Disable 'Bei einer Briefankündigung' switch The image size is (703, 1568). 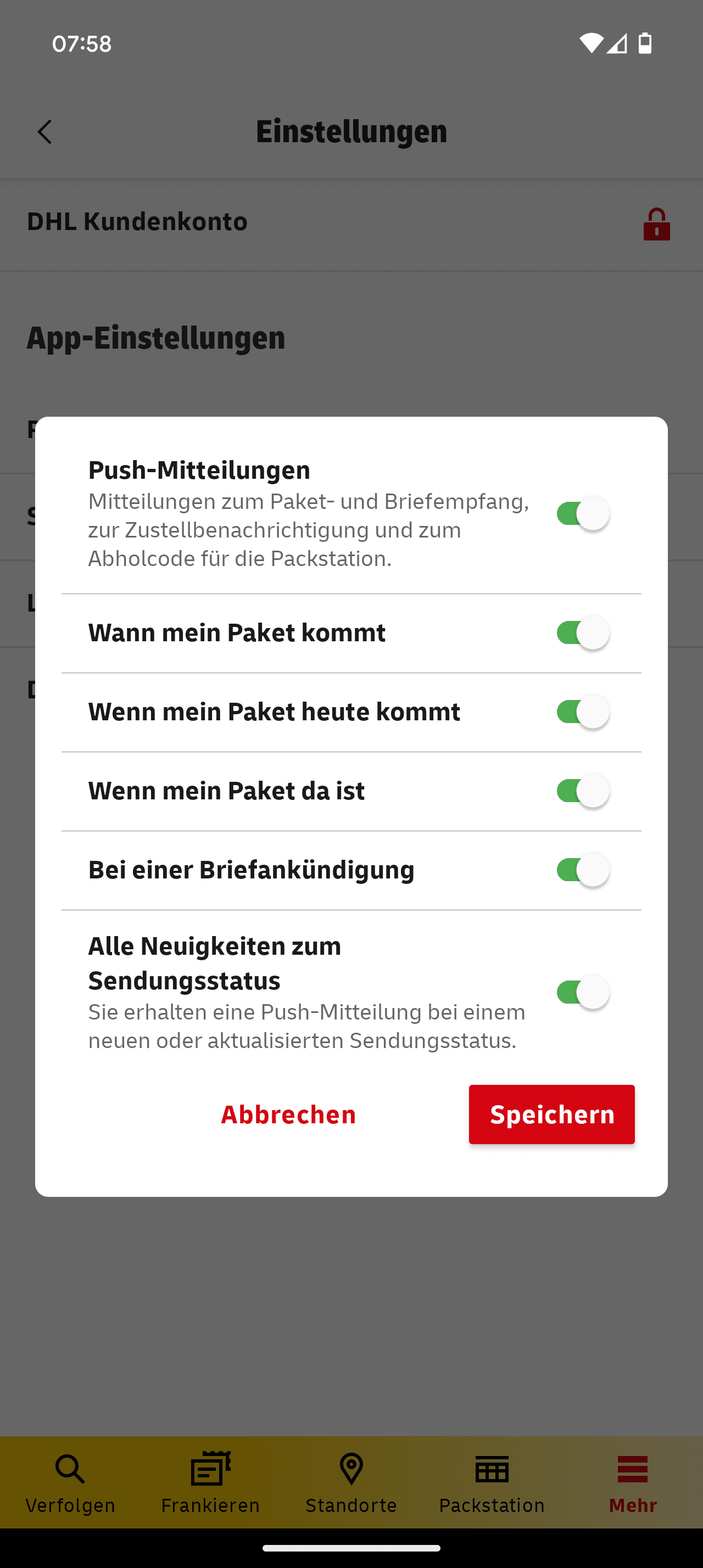[x=582, y=870]
